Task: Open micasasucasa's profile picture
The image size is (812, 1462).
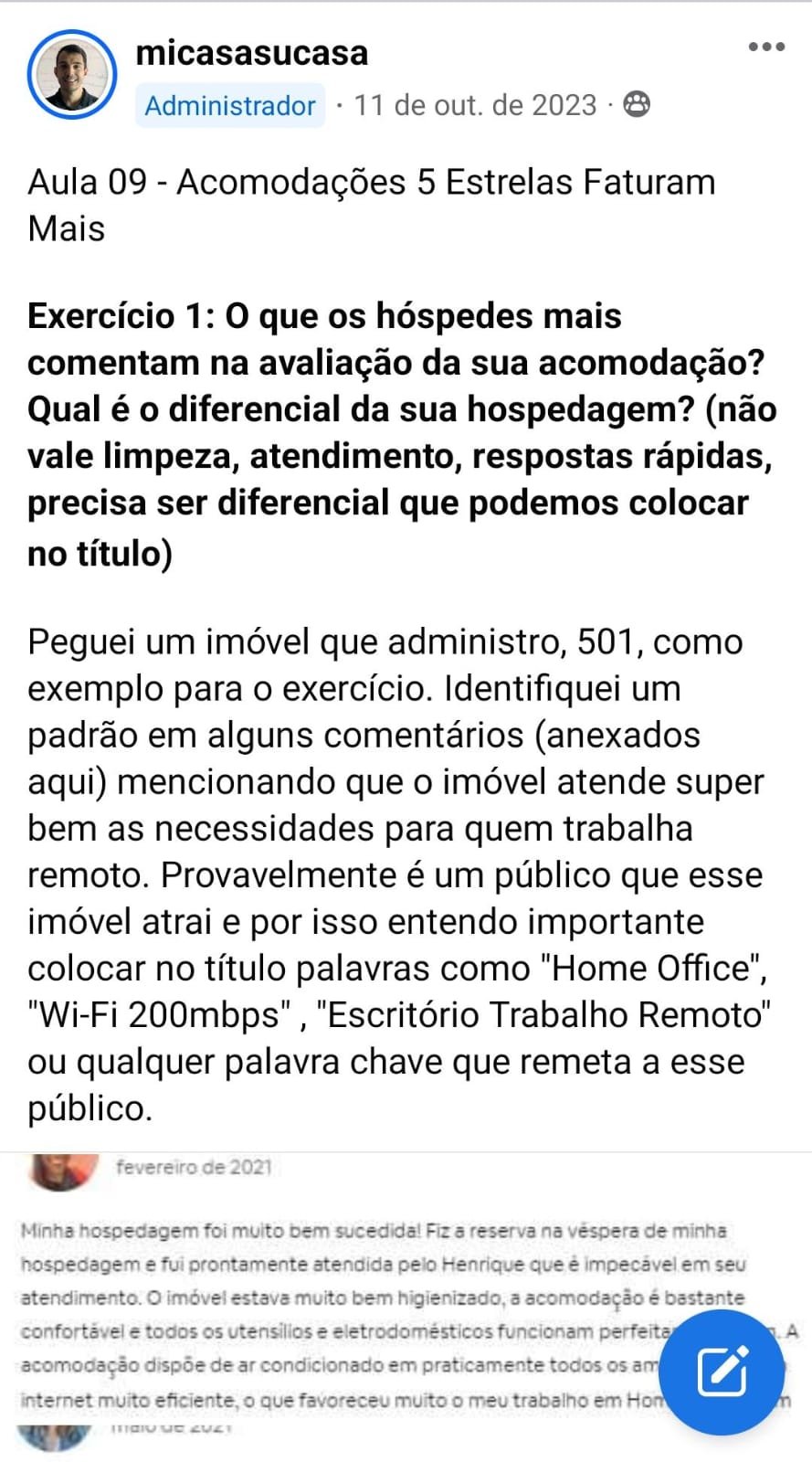Action: pyautogui.click(x=72, y=75)
